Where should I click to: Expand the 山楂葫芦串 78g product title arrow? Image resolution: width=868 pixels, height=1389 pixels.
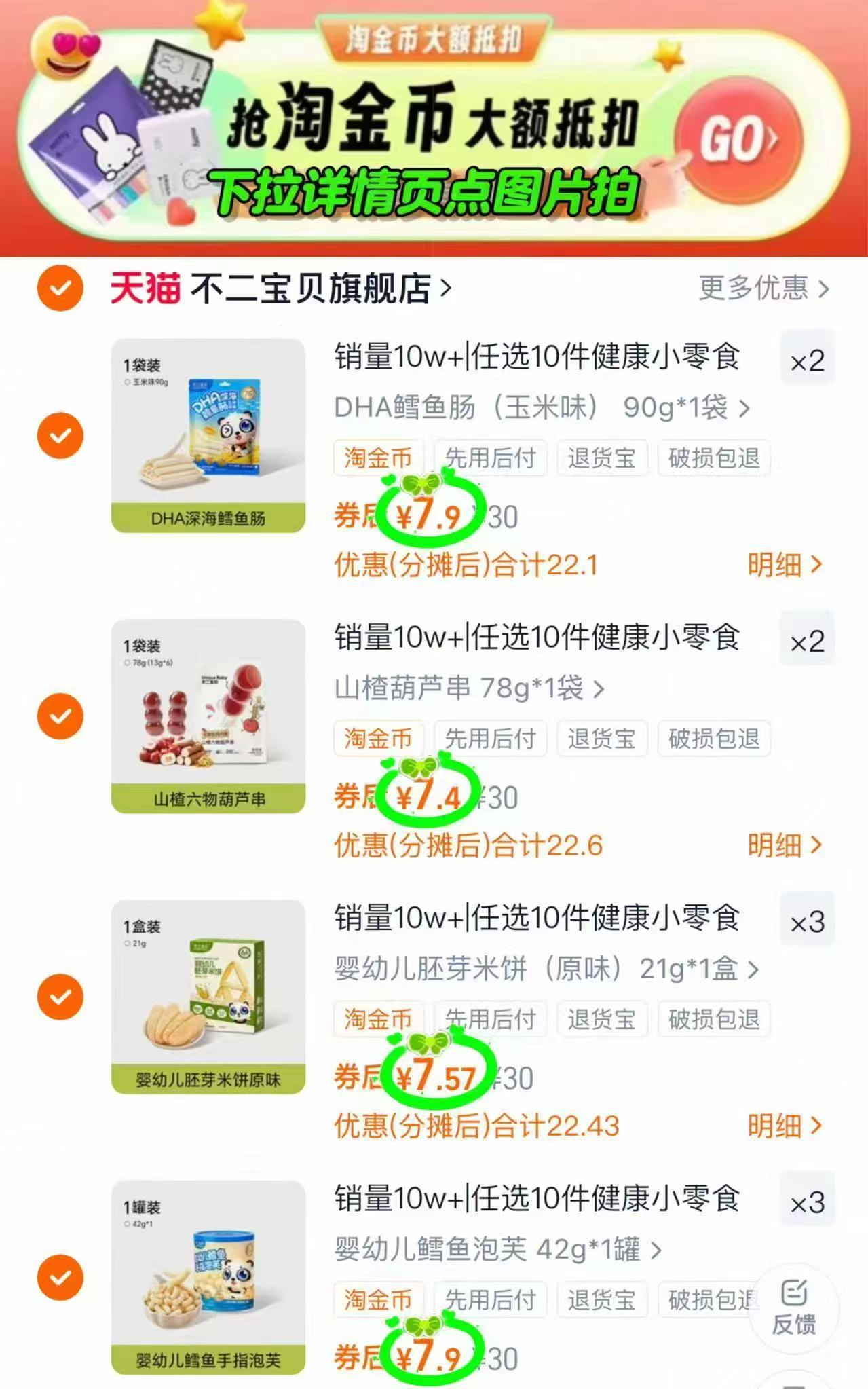[598, 688]
